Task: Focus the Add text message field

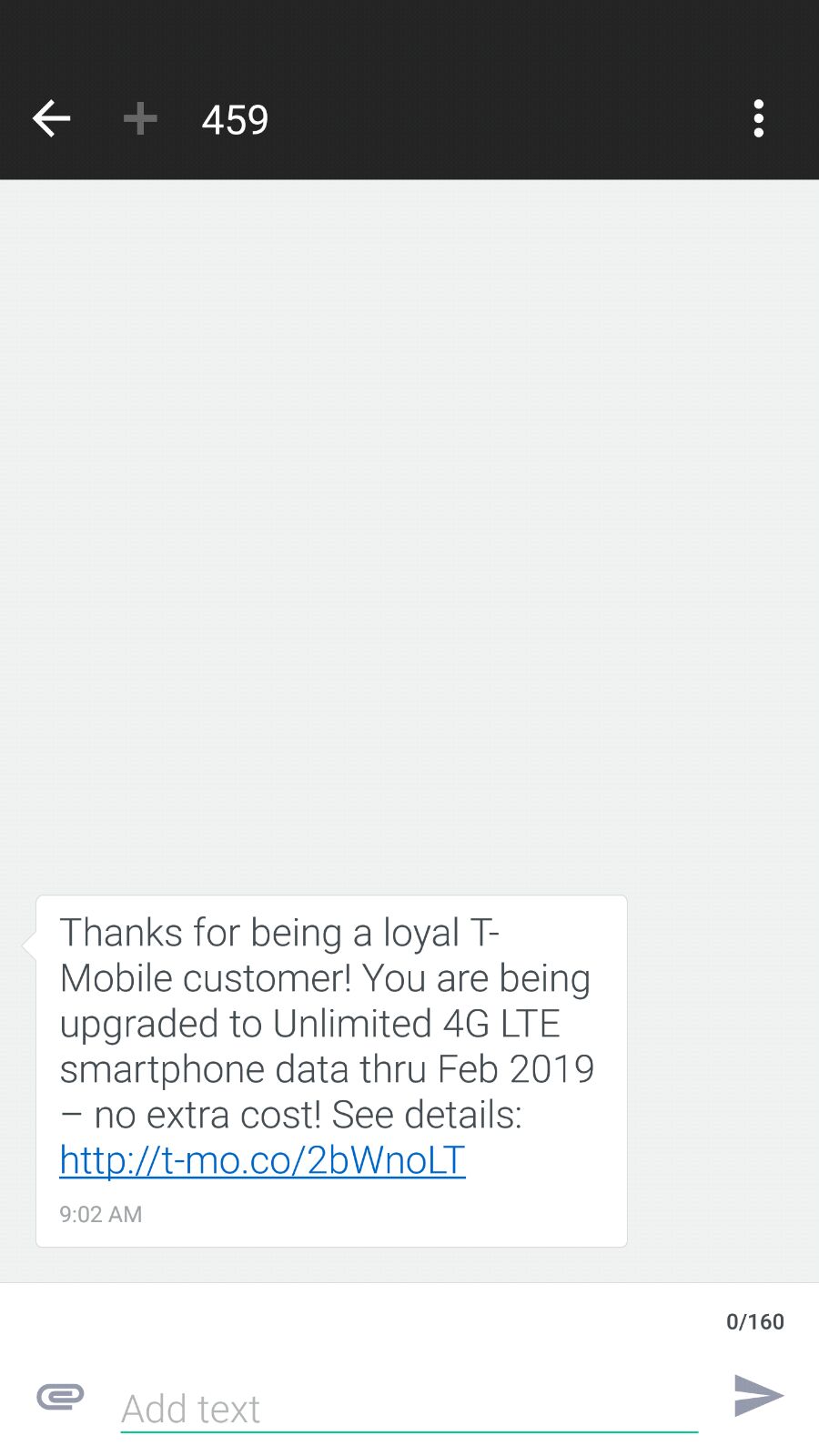Action: point(409,1409)
